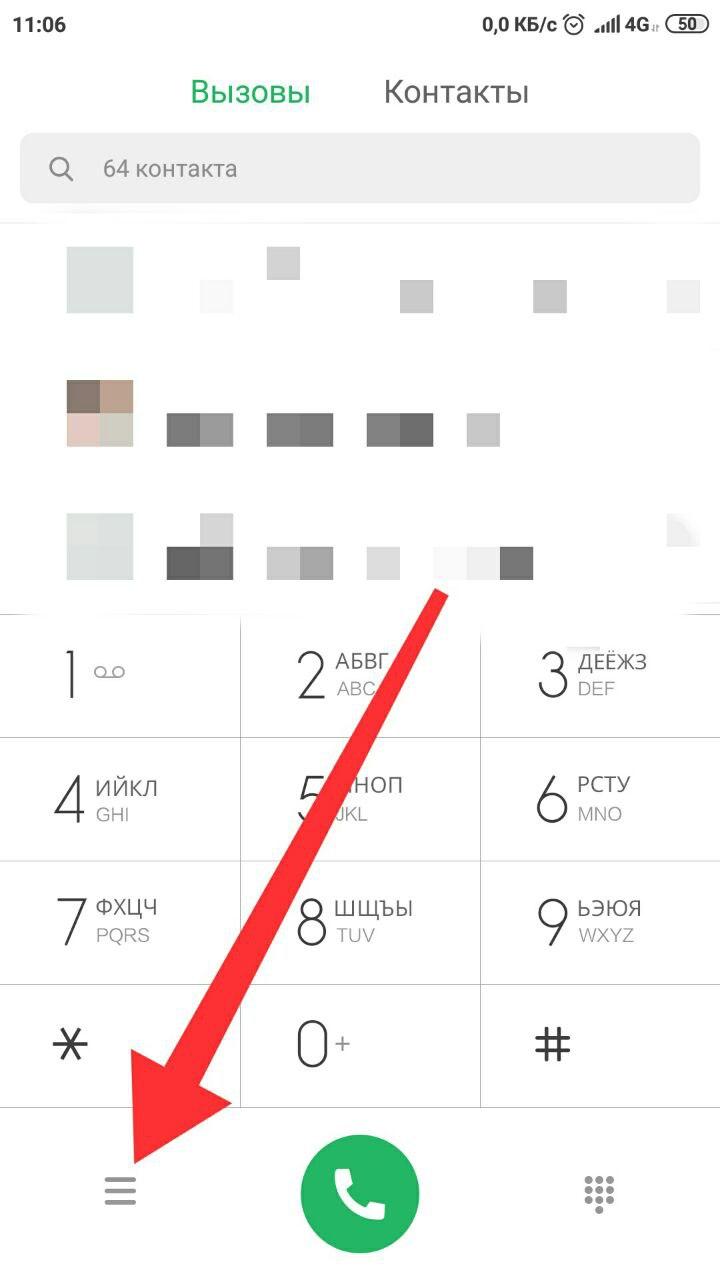Screen dimensions: 720x1280
Task: Tap the hash # key
Action: [x=600, y=1045]
